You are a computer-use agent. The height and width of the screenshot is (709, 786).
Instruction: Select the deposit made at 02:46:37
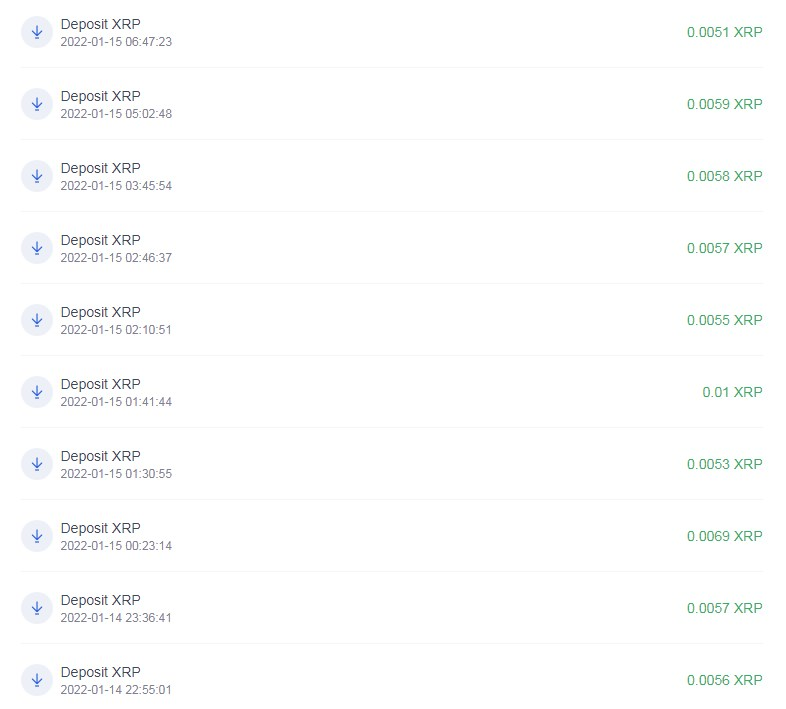point(391,248)
